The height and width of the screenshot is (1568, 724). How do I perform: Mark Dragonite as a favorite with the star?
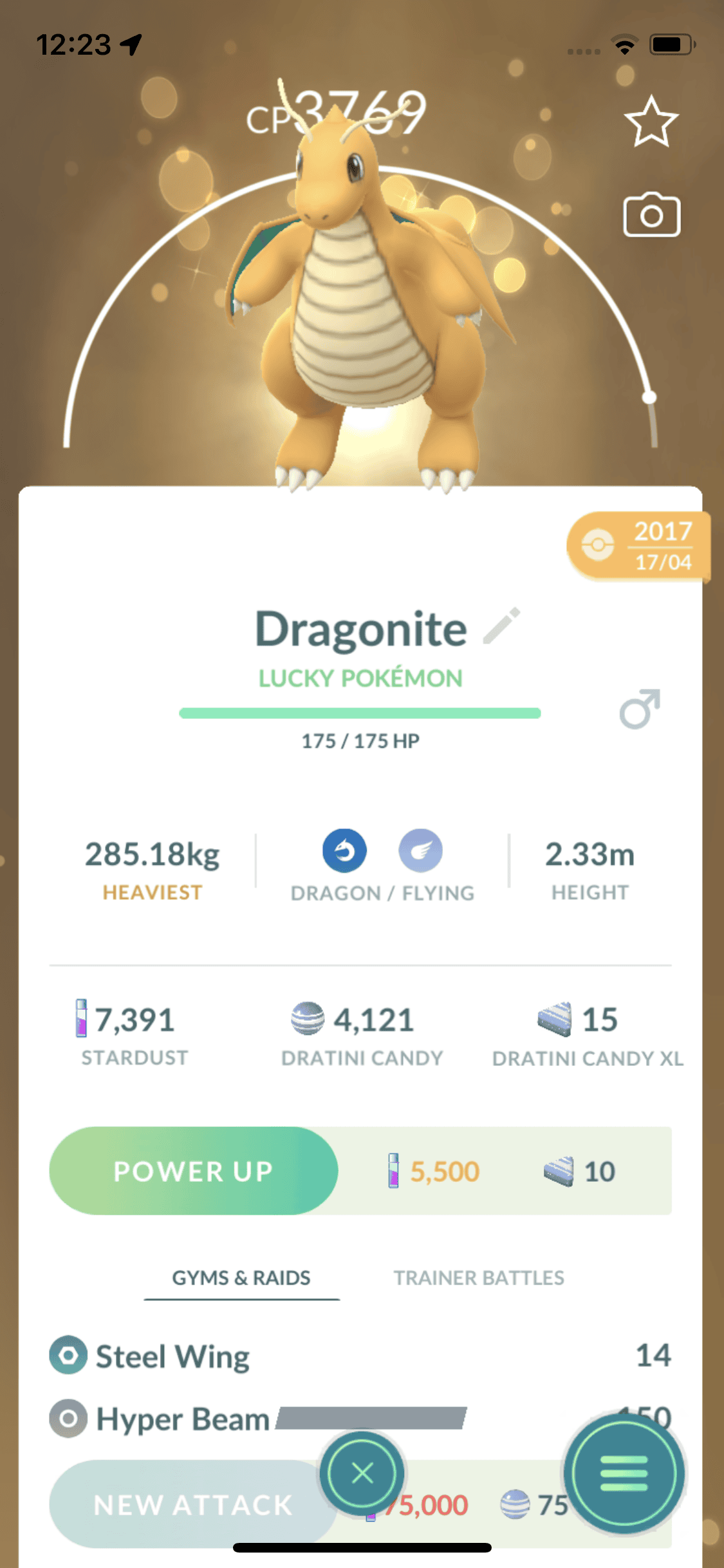(x=651, y=122)
